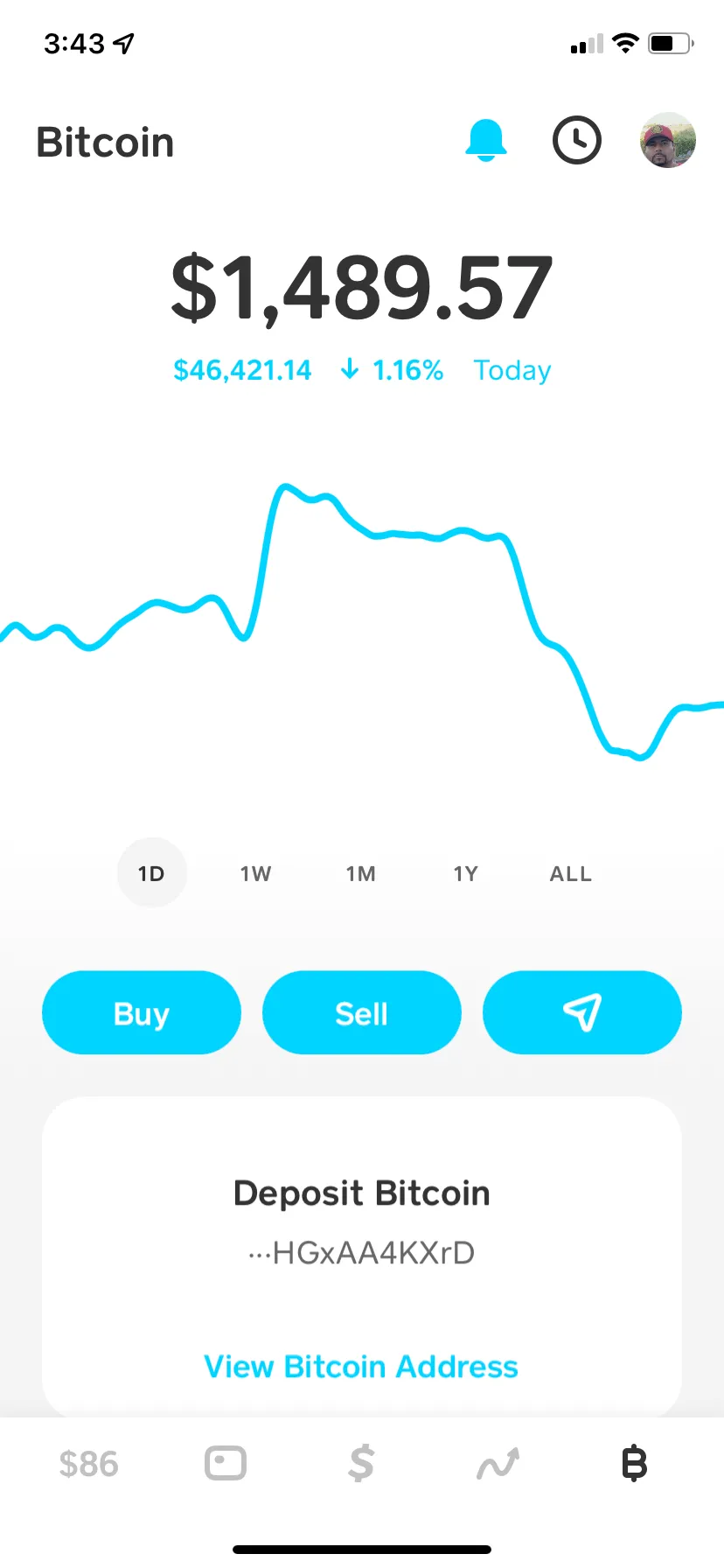Image resolution: width=724 pixels, height=1568 pixels.
Task: Open the Cash Card tab
Action: [x=226, y=1463]
